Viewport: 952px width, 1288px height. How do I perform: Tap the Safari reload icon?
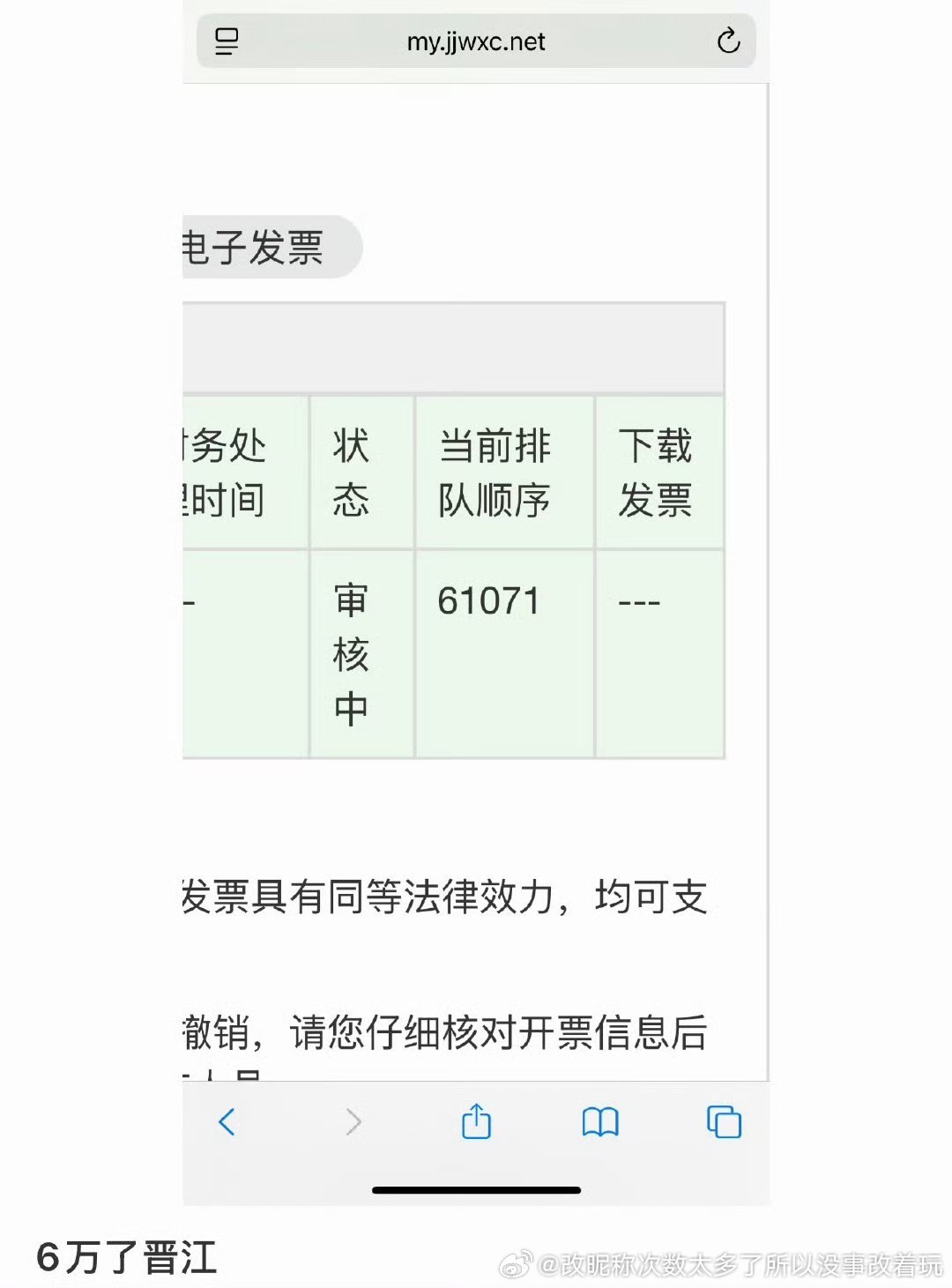click(x=728, y=41)
